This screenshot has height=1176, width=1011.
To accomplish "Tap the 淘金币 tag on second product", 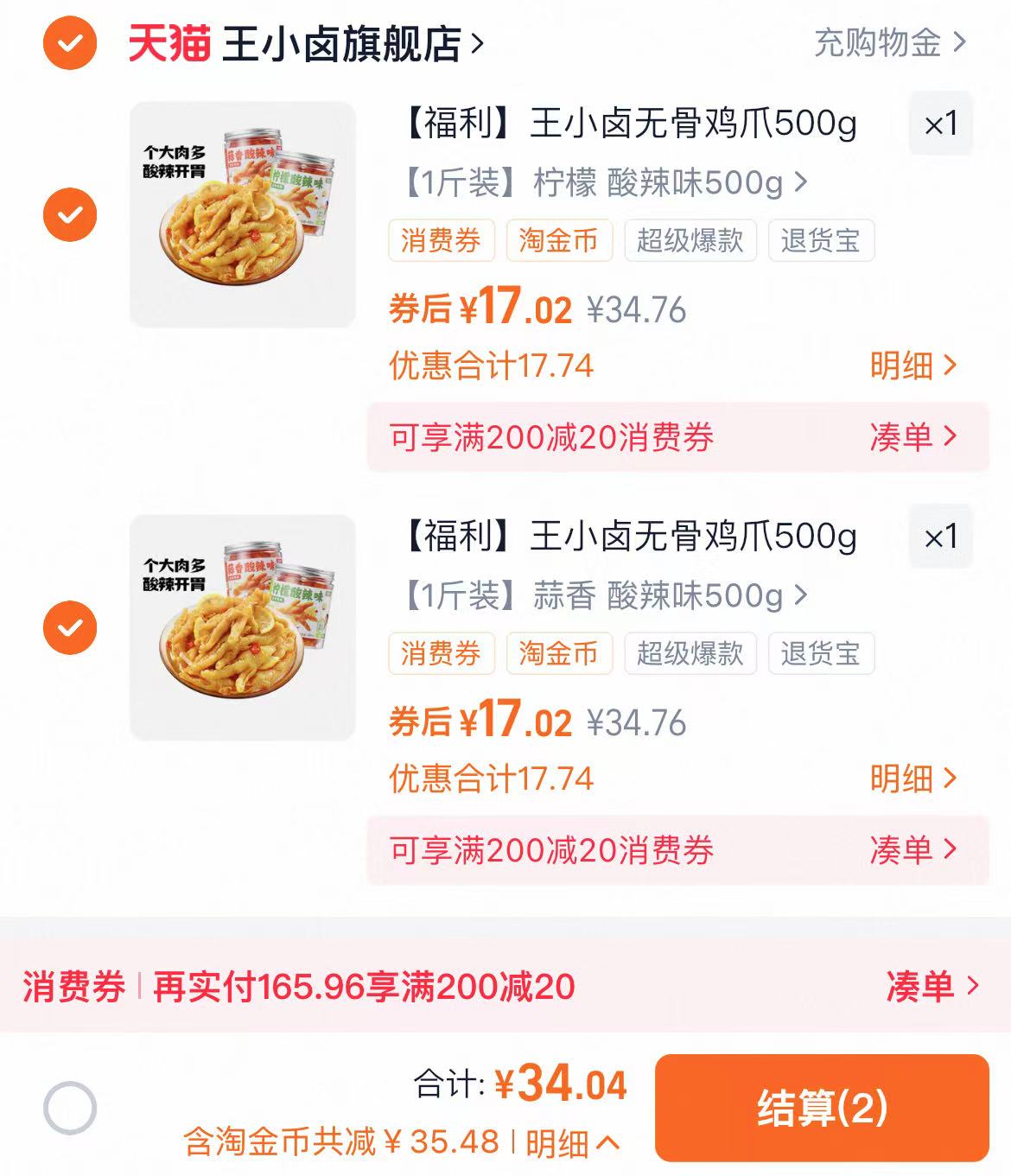I will (559, 654).
